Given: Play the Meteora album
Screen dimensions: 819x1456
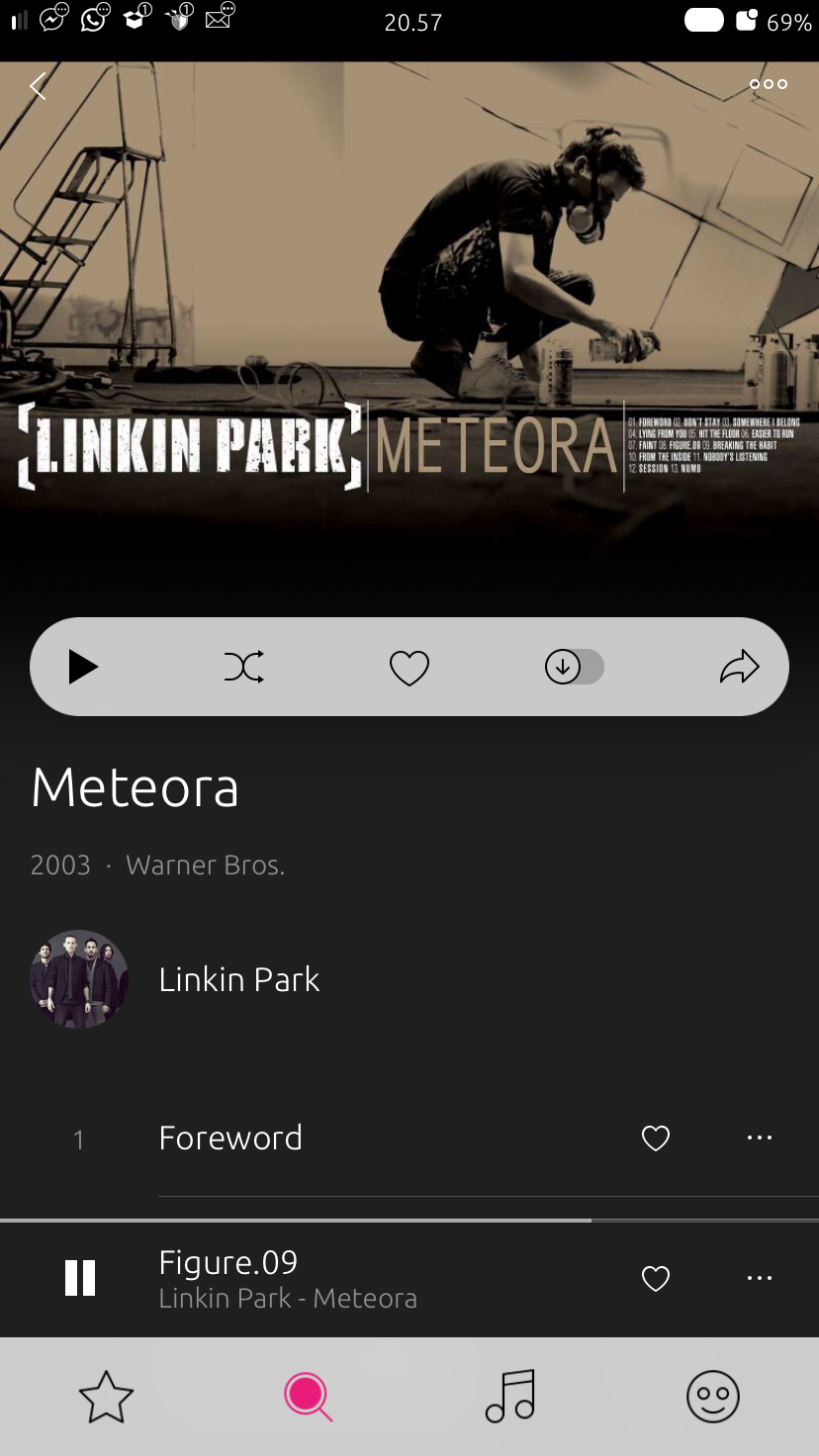Looking at the screenshot, I should pos(83,668).
